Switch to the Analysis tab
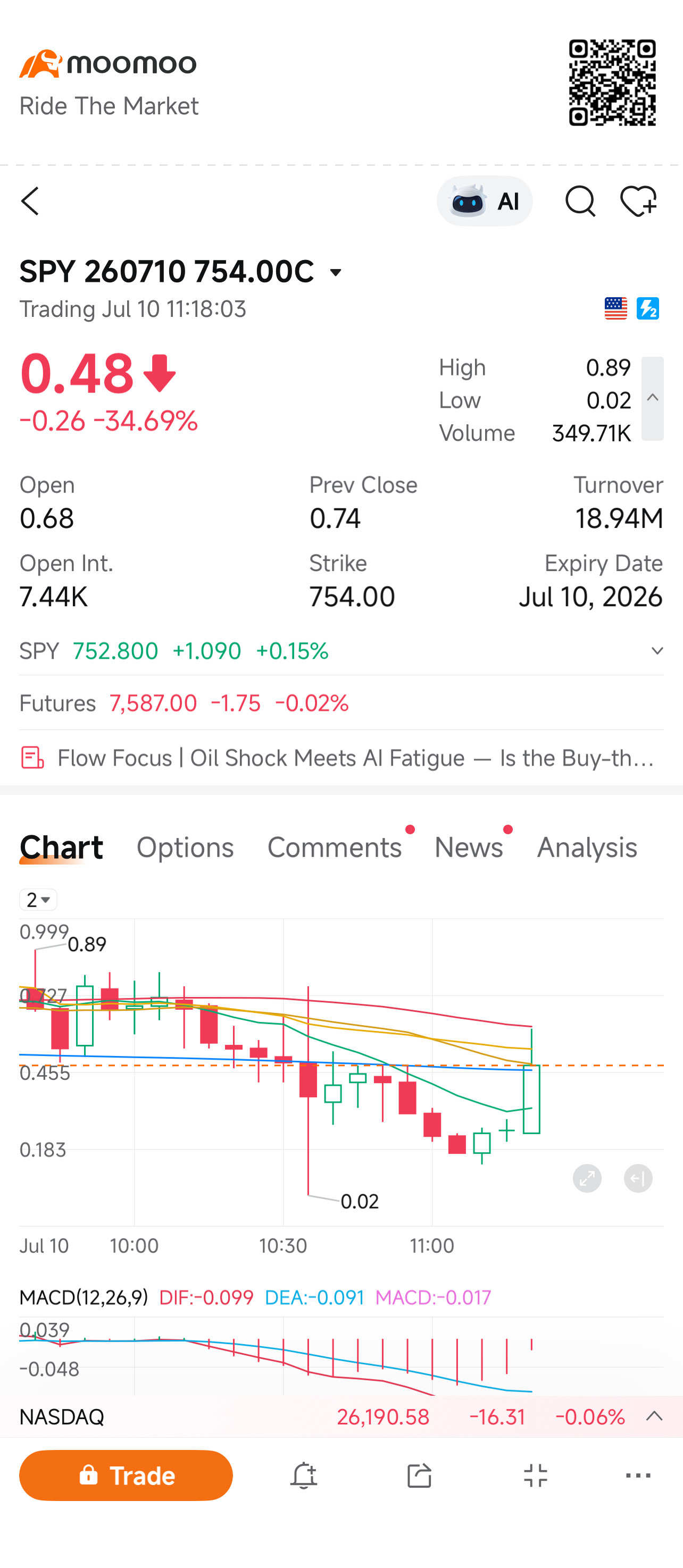Screen dimensions: 683x1568 (587, 848)
